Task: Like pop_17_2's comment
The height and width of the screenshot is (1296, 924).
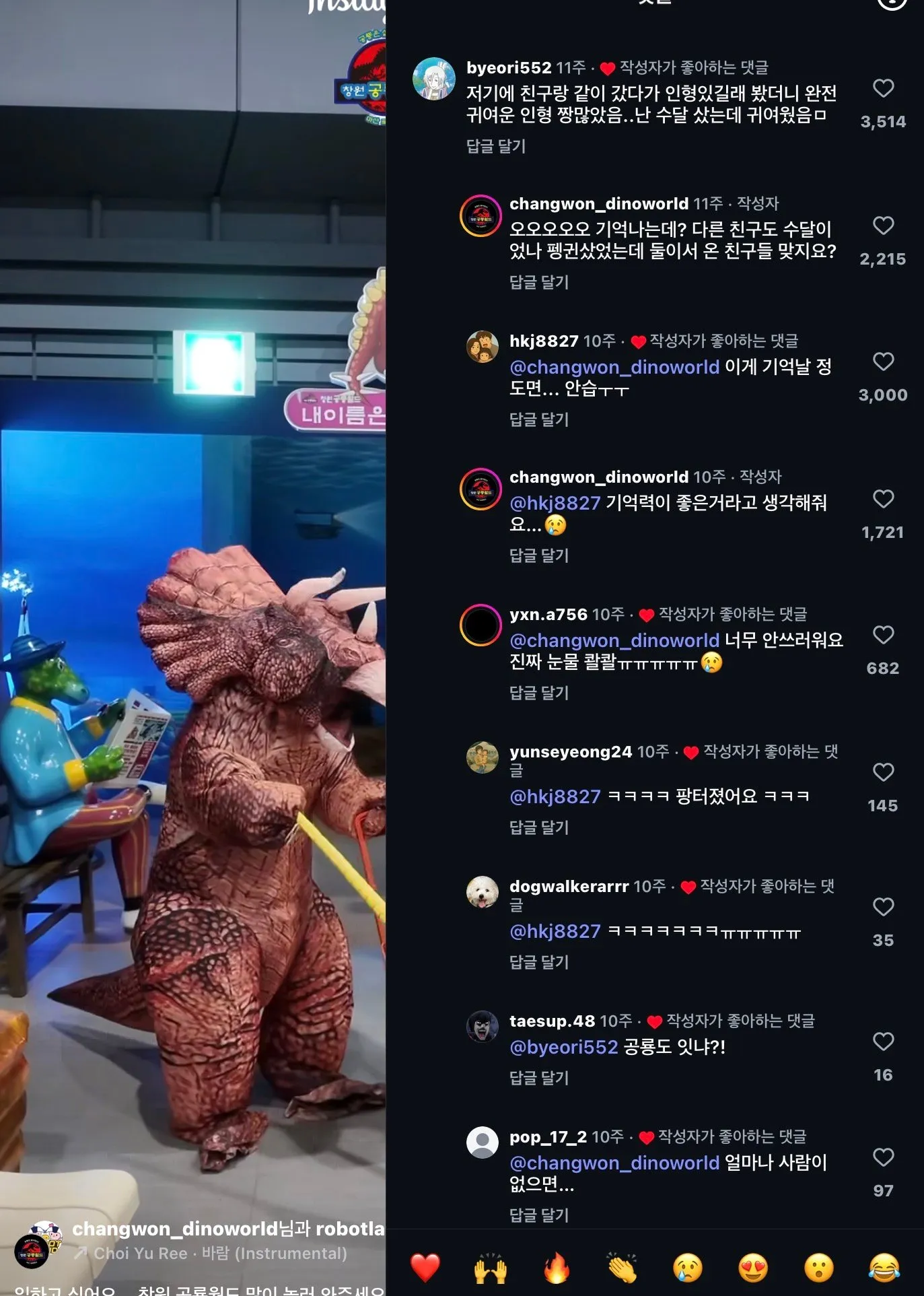Action: (x=883, y=1157)
